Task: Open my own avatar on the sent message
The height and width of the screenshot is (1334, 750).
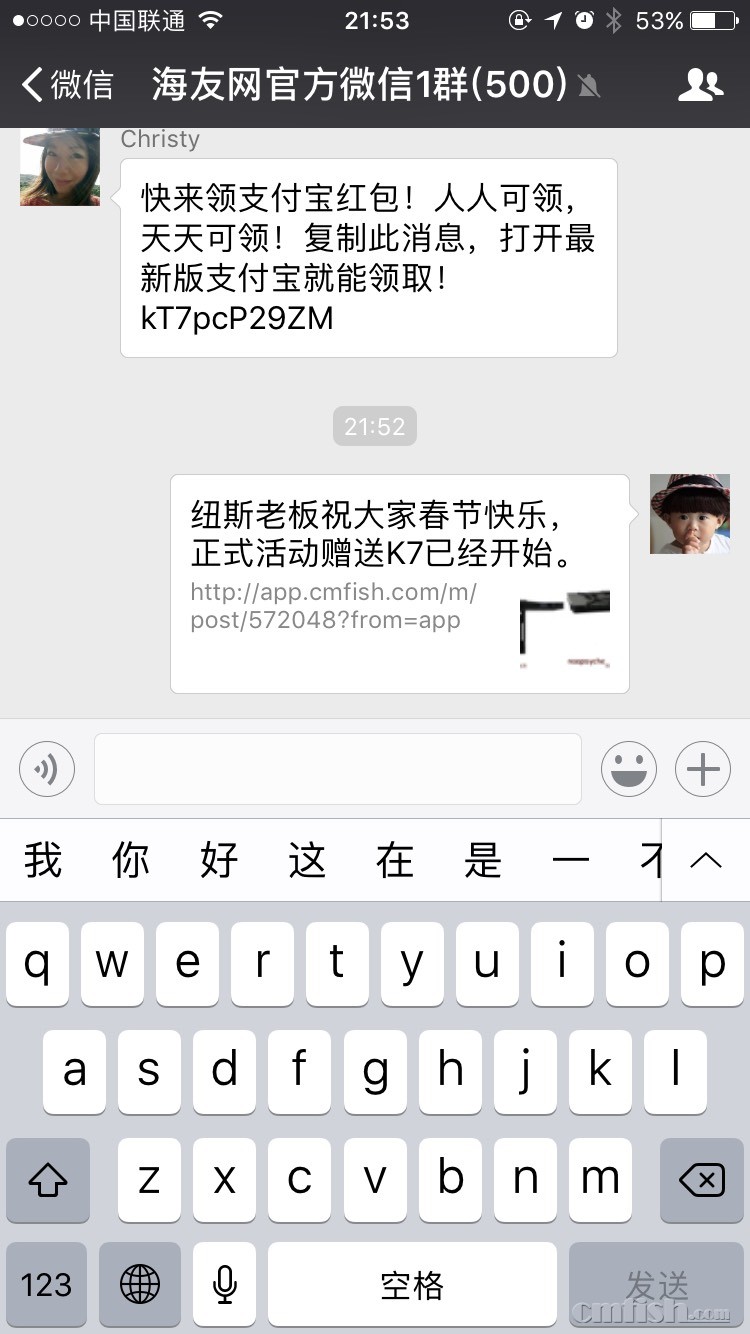Action: [x=689, y=514]
